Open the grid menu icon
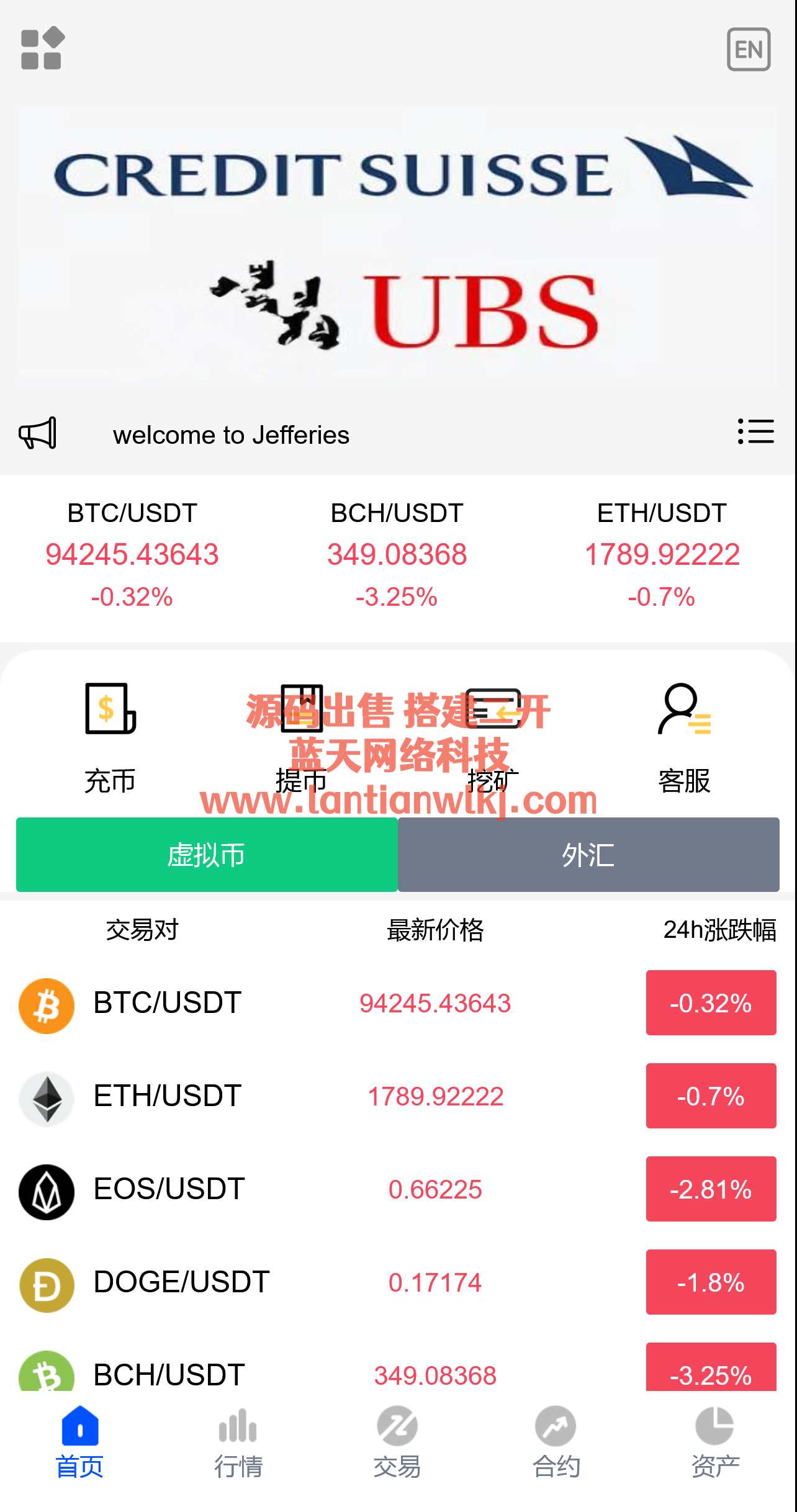Screen dimensions: 797x1512 point(42,48)
